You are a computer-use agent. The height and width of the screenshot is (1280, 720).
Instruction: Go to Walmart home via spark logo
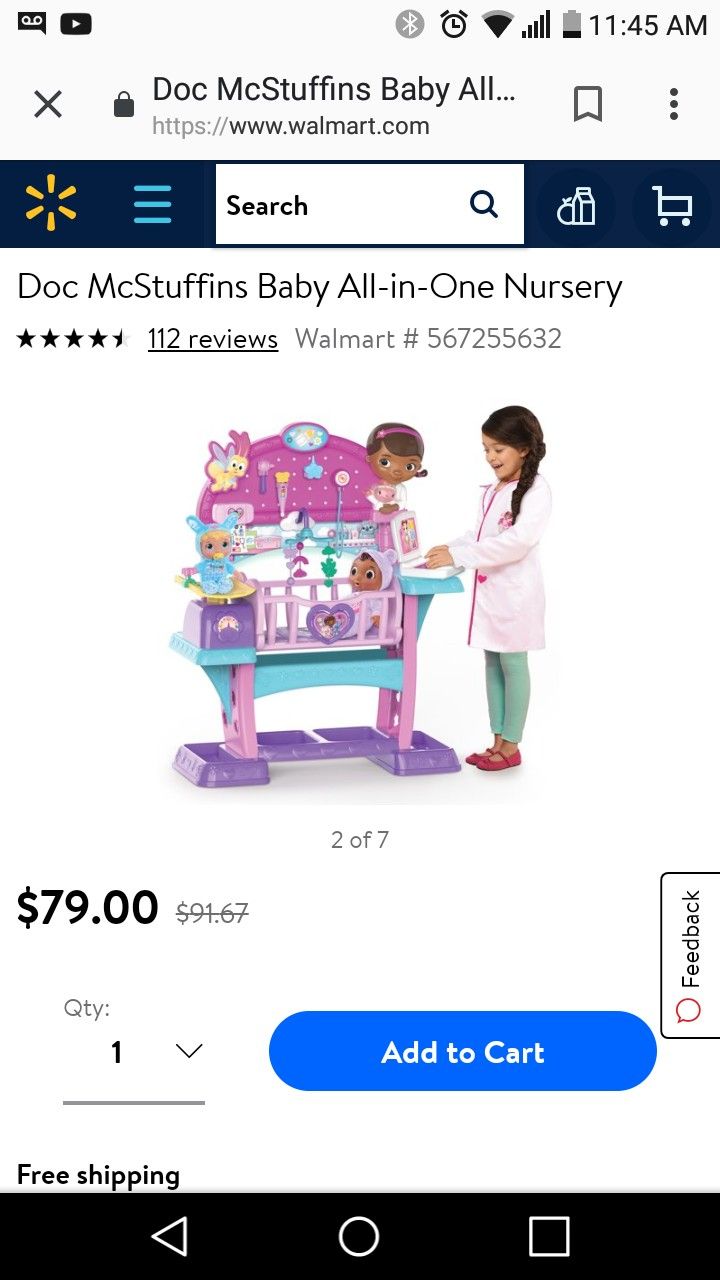click(51, 204)
